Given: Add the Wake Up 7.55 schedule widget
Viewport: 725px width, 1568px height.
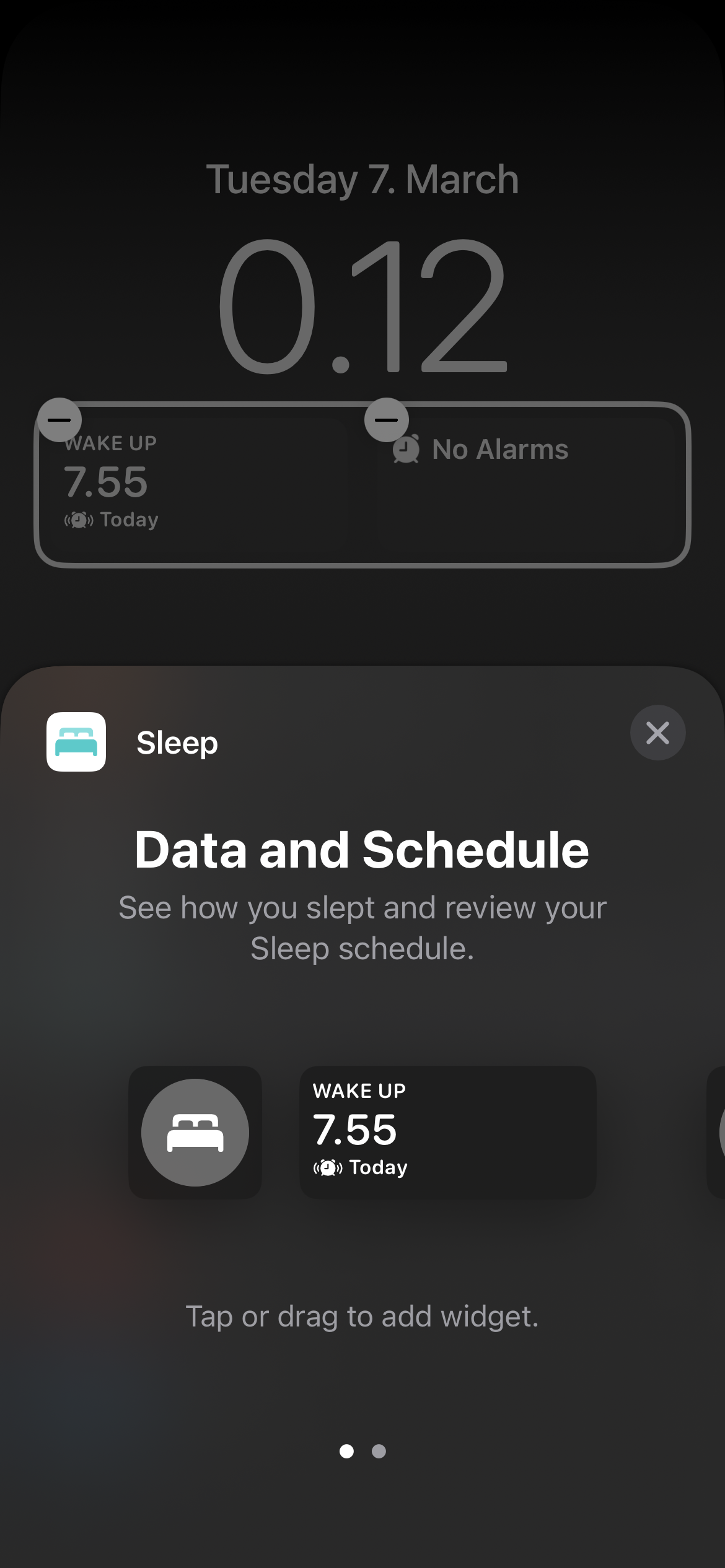Looking at the screenshot, I should coord(447,1132).
